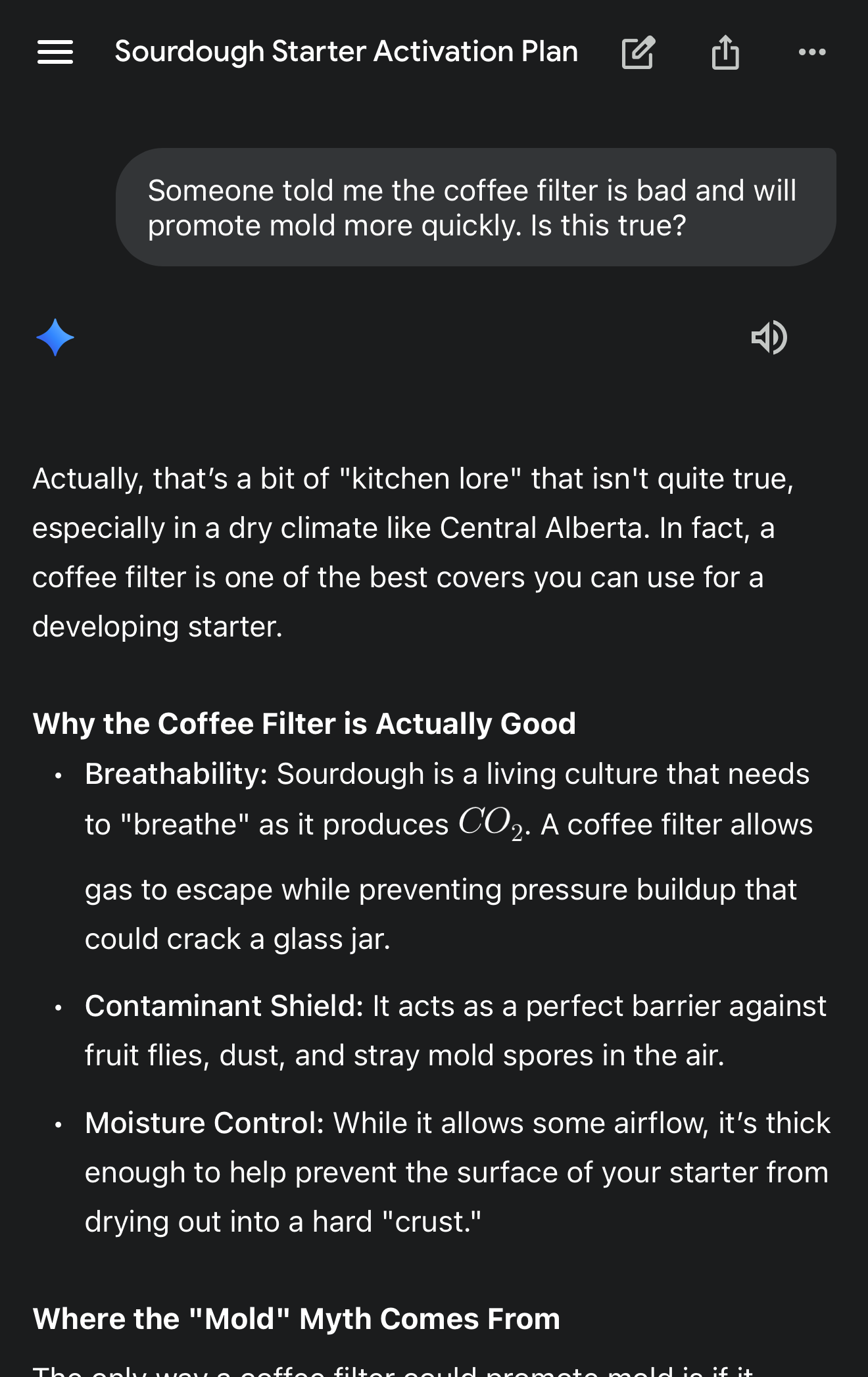Open the navigation drawer menu
The image size is (868, 1377).
(x=55, y=51)
